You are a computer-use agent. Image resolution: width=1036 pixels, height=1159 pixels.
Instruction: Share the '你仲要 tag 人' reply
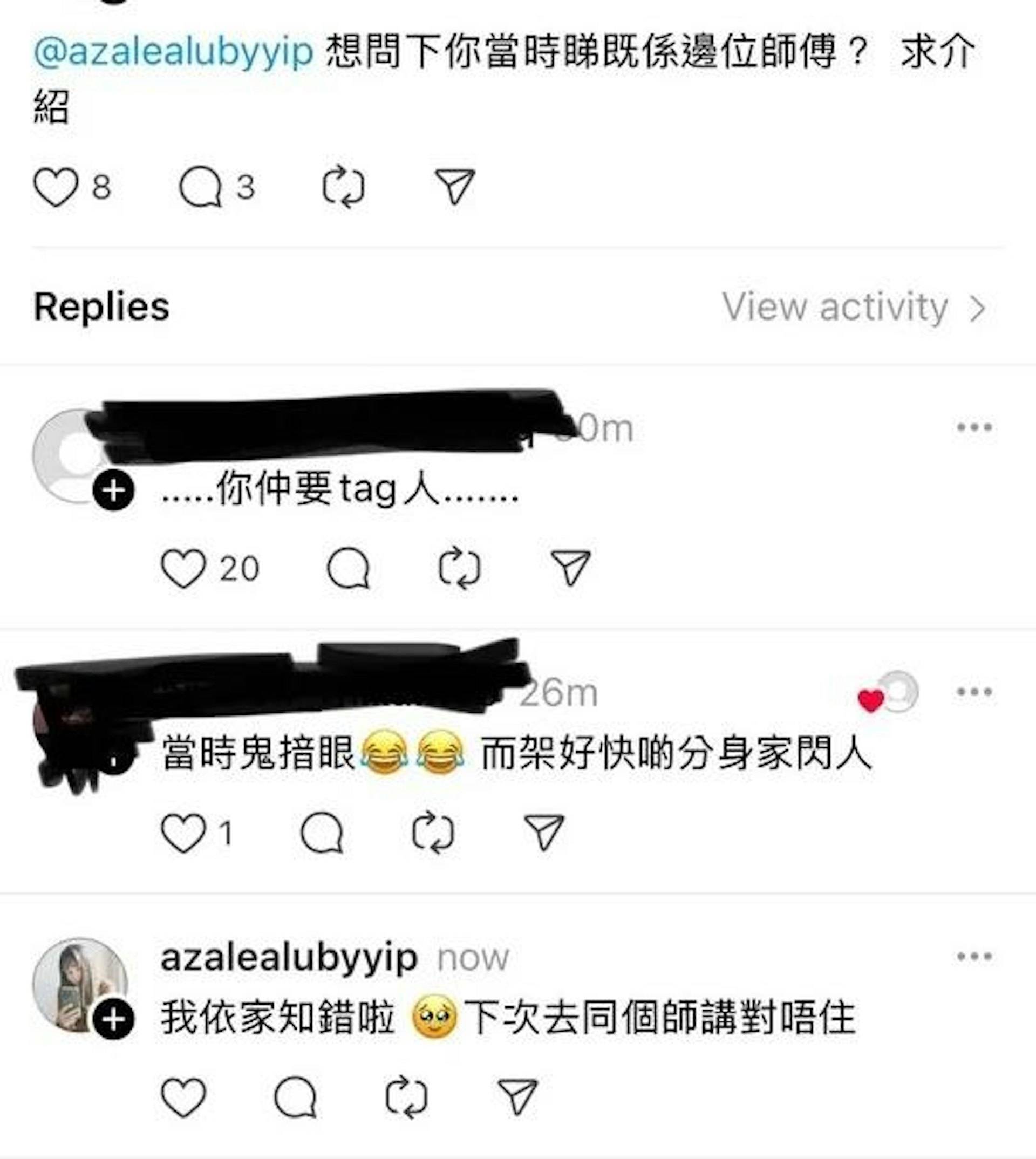coord(570,568)
